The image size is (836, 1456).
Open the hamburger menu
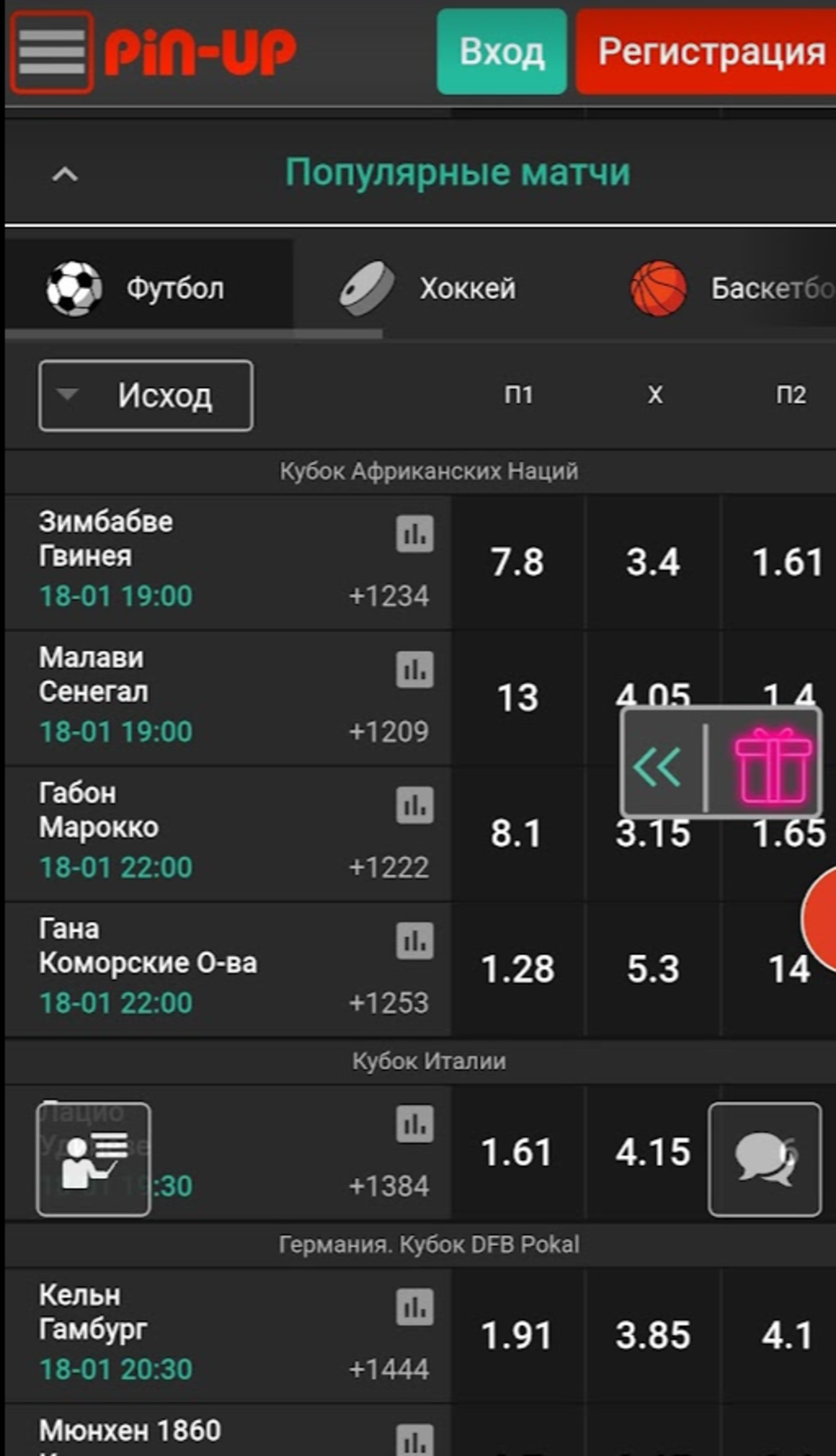(52, 52)
